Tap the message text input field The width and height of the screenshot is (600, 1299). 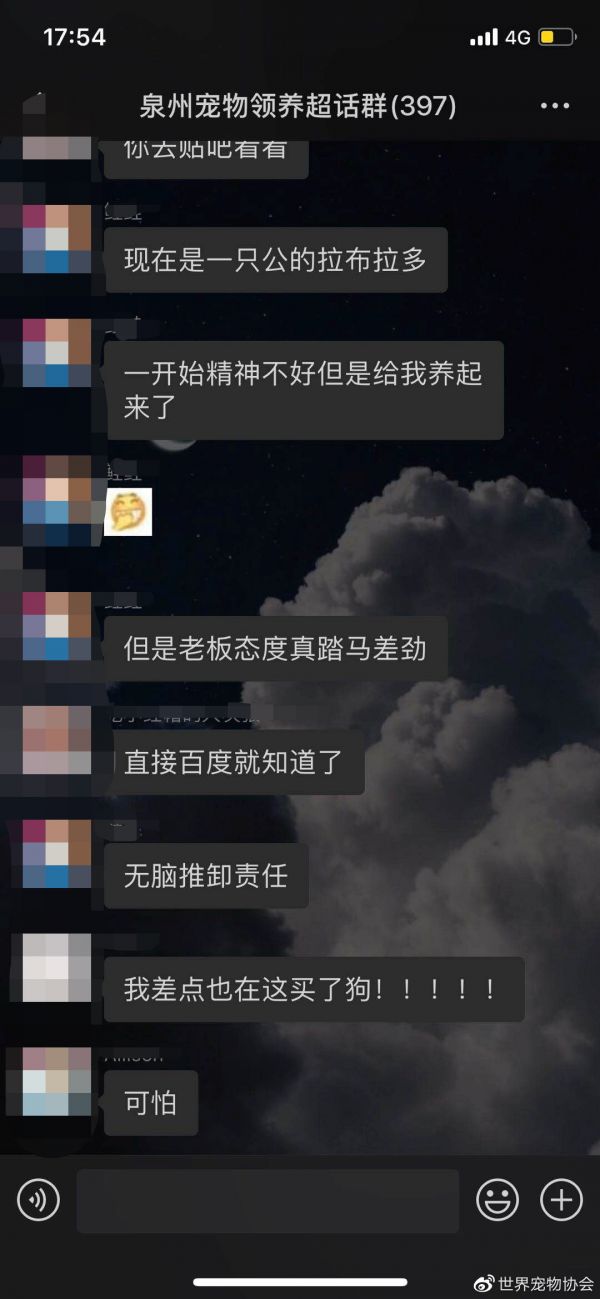click(267, 1199)
